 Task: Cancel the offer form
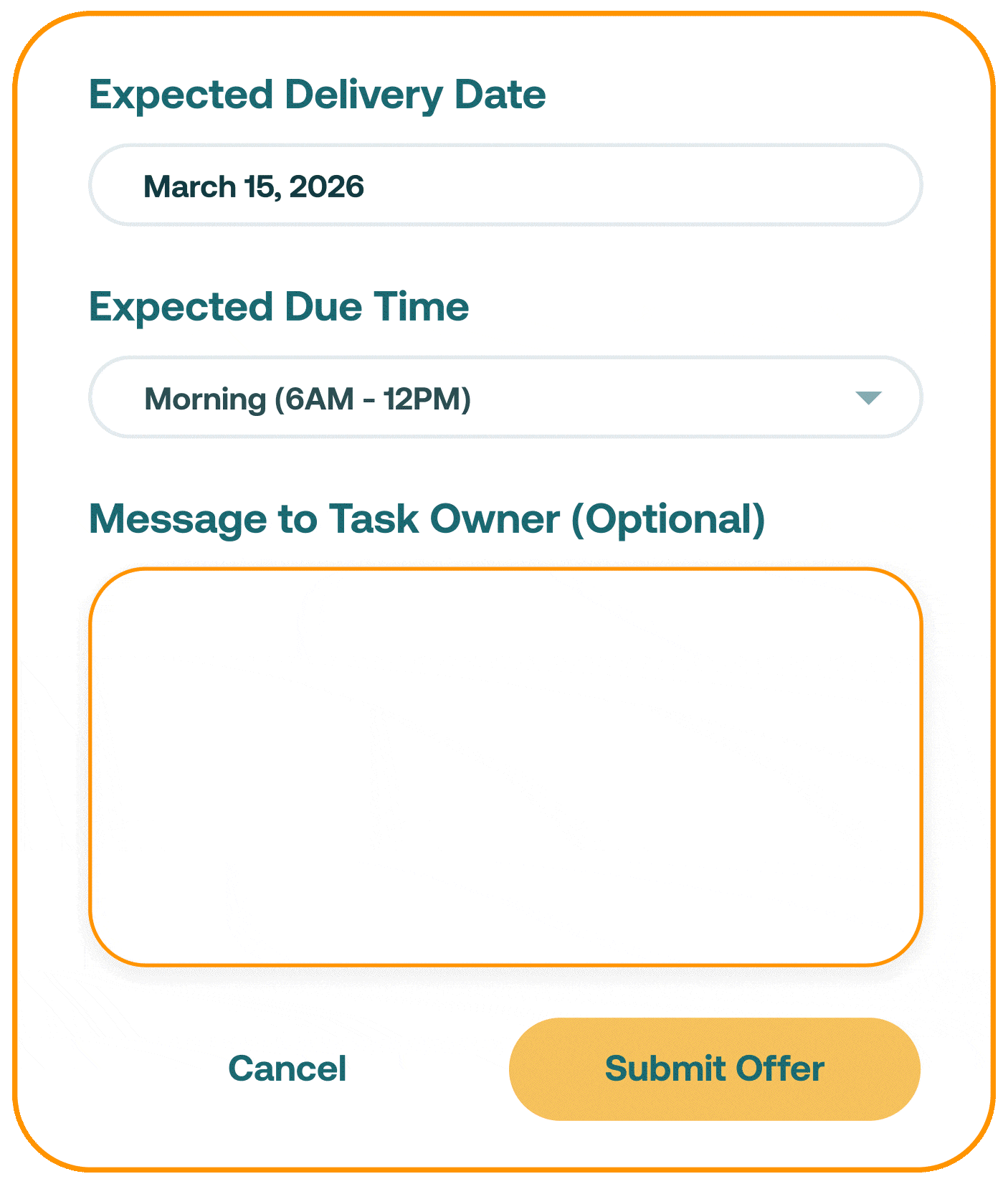[x=287, y=1069]
